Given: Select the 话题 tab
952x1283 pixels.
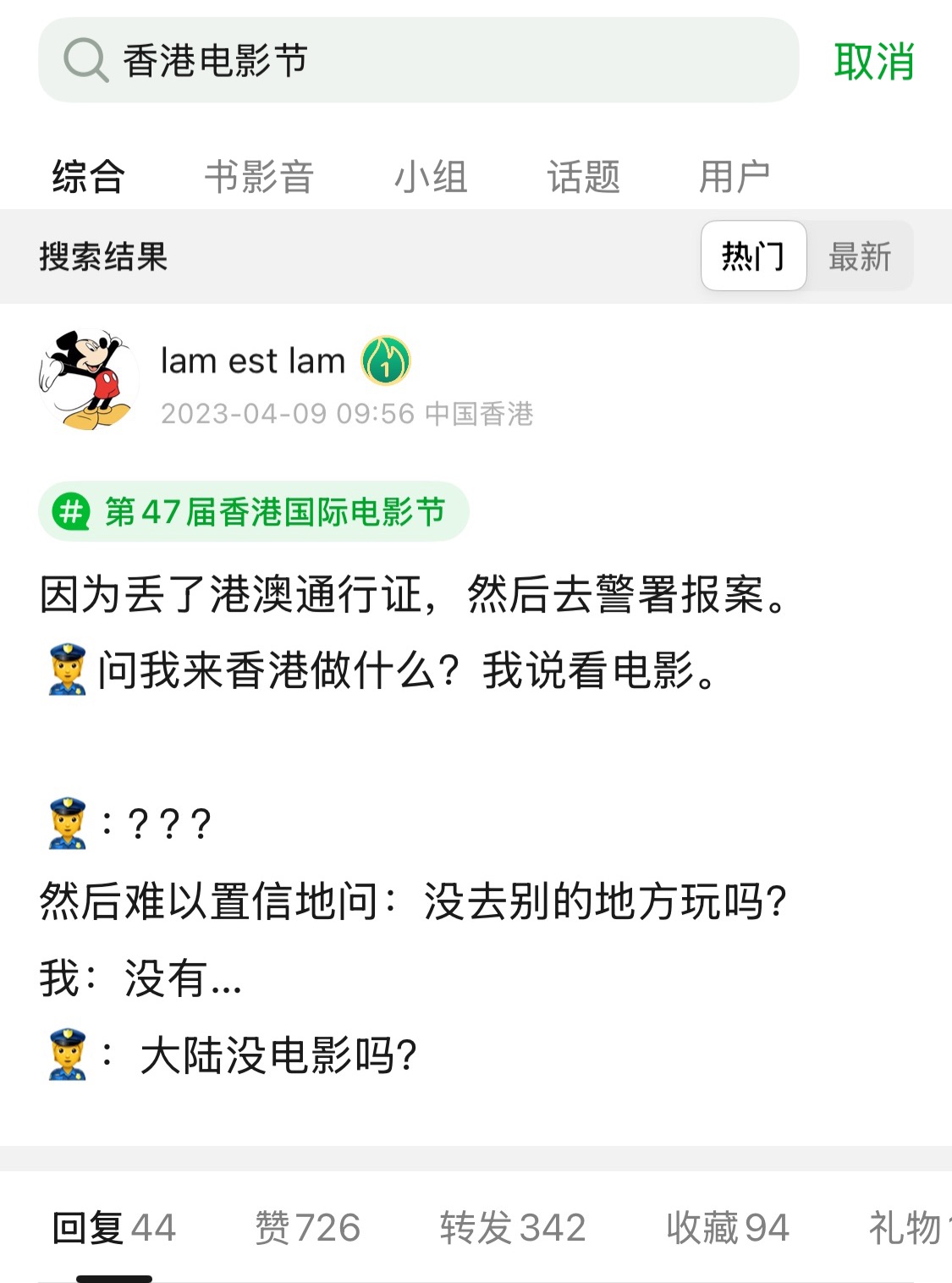Looking at the screenshot, I should click(583, 178).
